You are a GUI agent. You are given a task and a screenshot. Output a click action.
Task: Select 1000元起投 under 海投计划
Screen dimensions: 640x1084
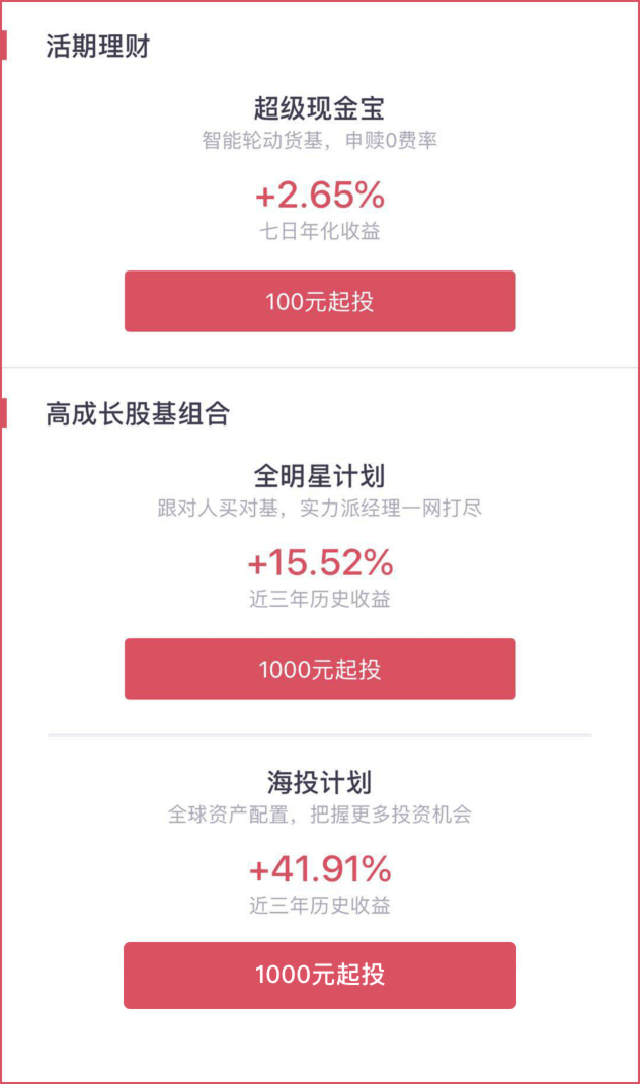320,975
